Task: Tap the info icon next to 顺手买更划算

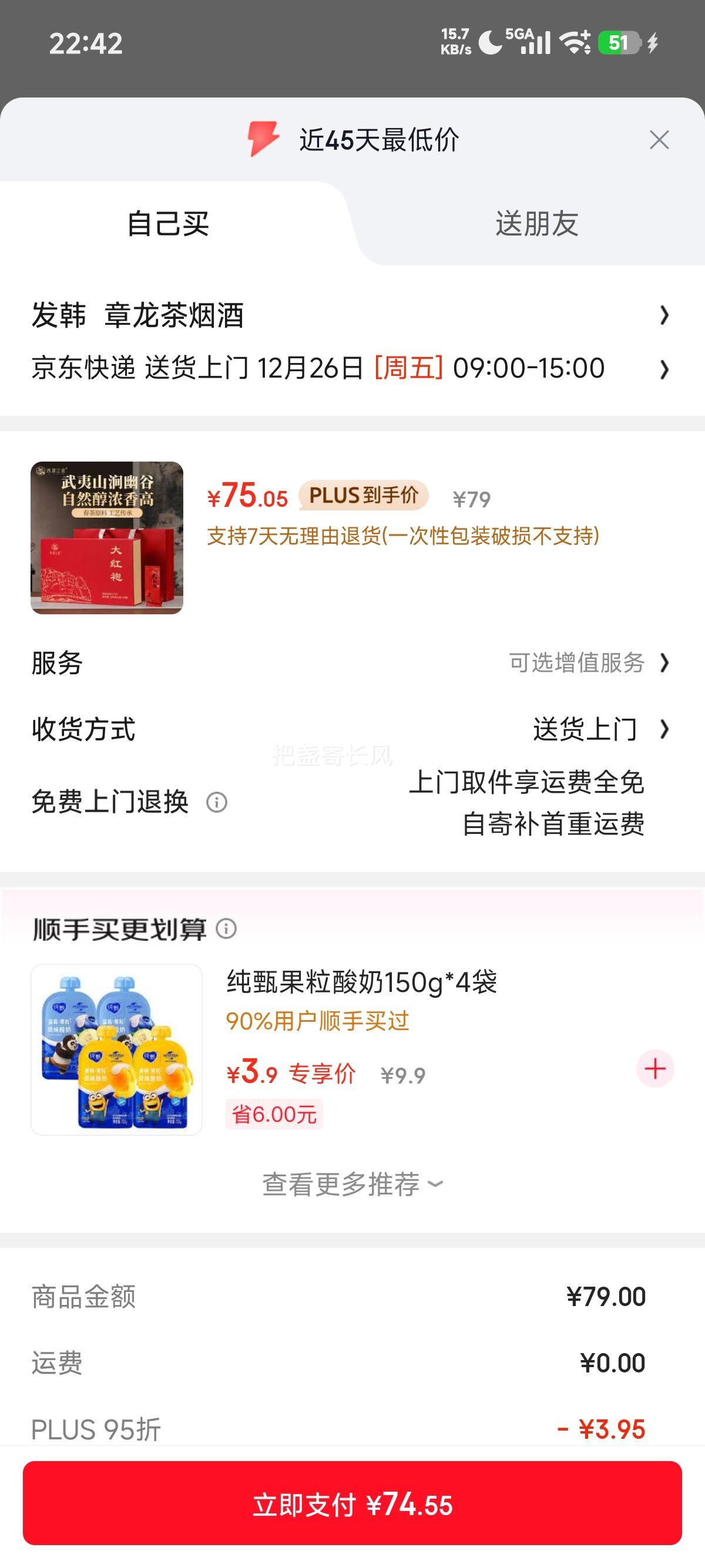Action: (x=228, y=929)
